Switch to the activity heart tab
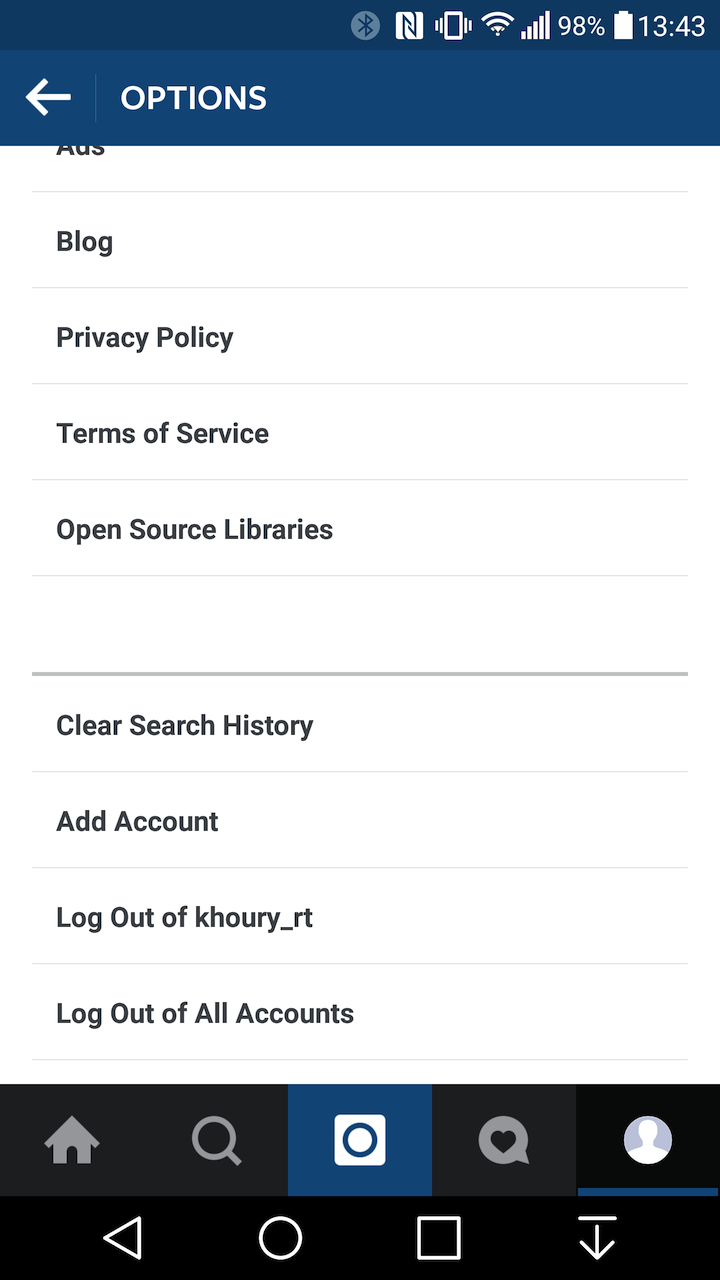Viewport: 720px width, 1280px height. (x=504, y=1140)
